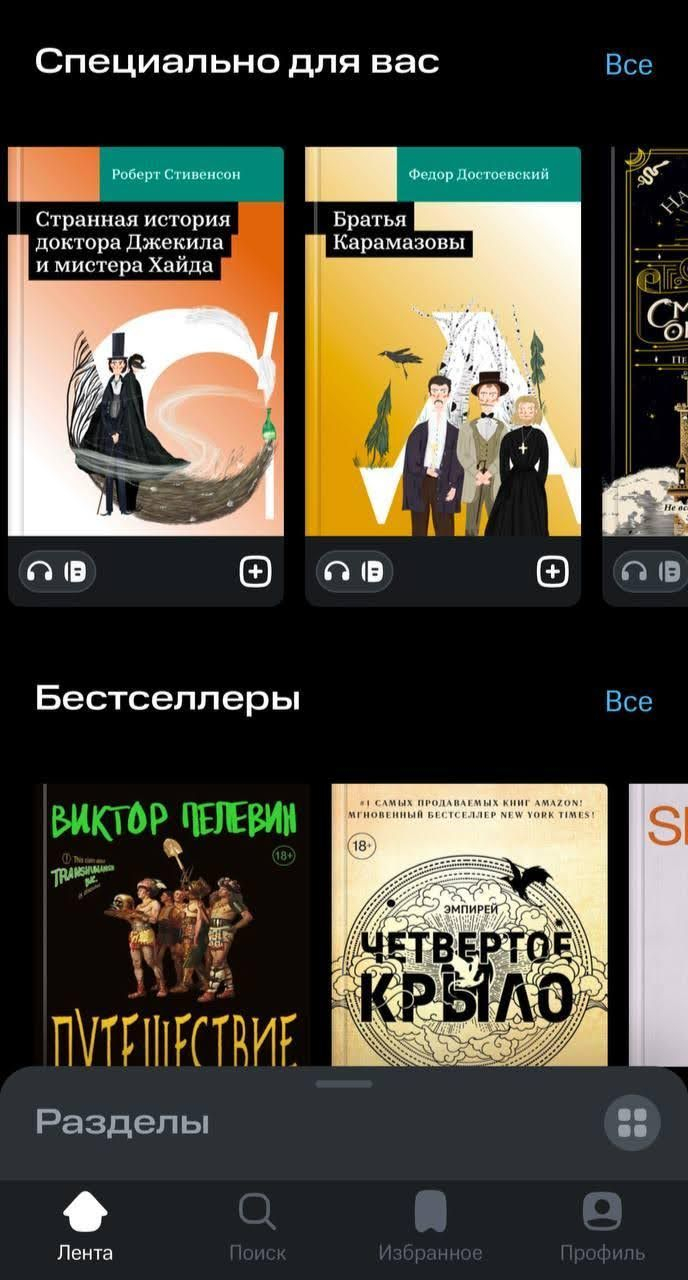Expand the Разделы panel handle
This screenshot has height=1280, width=688.
tap(343, 1084)
